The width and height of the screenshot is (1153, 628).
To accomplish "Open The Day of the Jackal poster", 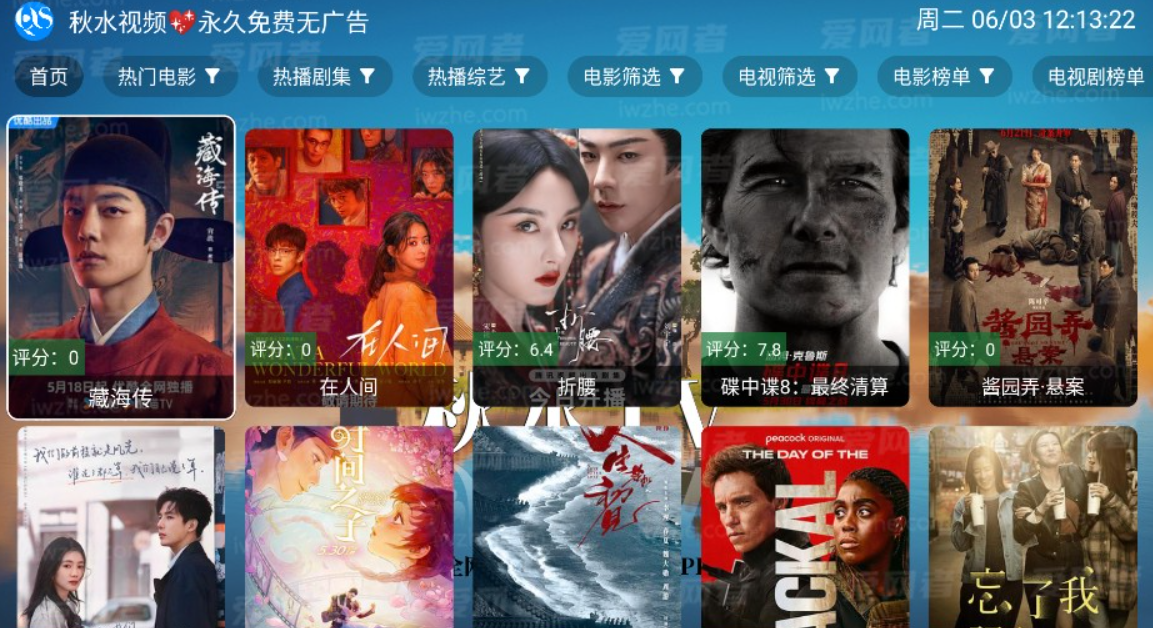I will click(805, 527).
